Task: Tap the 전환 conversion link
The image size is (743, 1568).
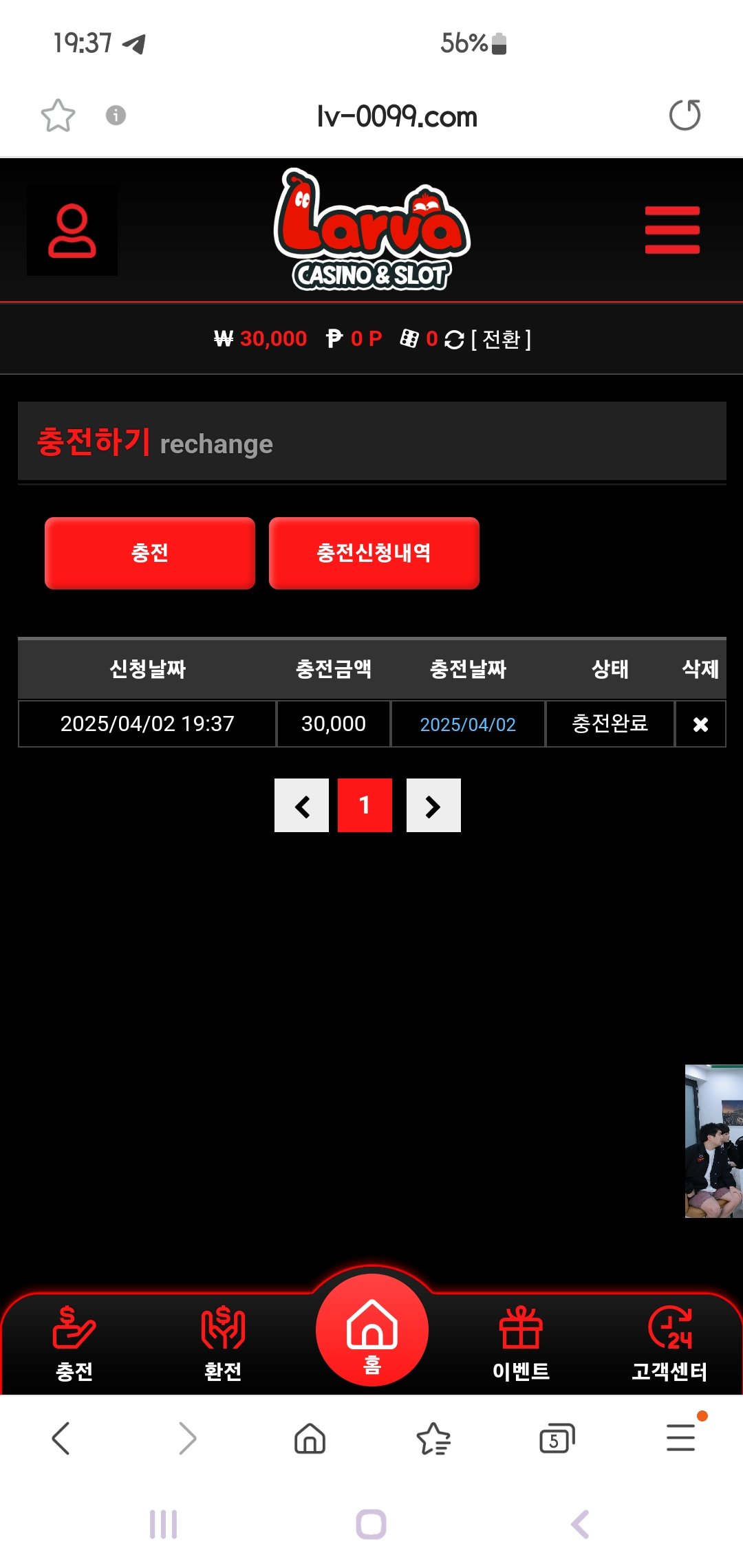Action: pos(501,339)
